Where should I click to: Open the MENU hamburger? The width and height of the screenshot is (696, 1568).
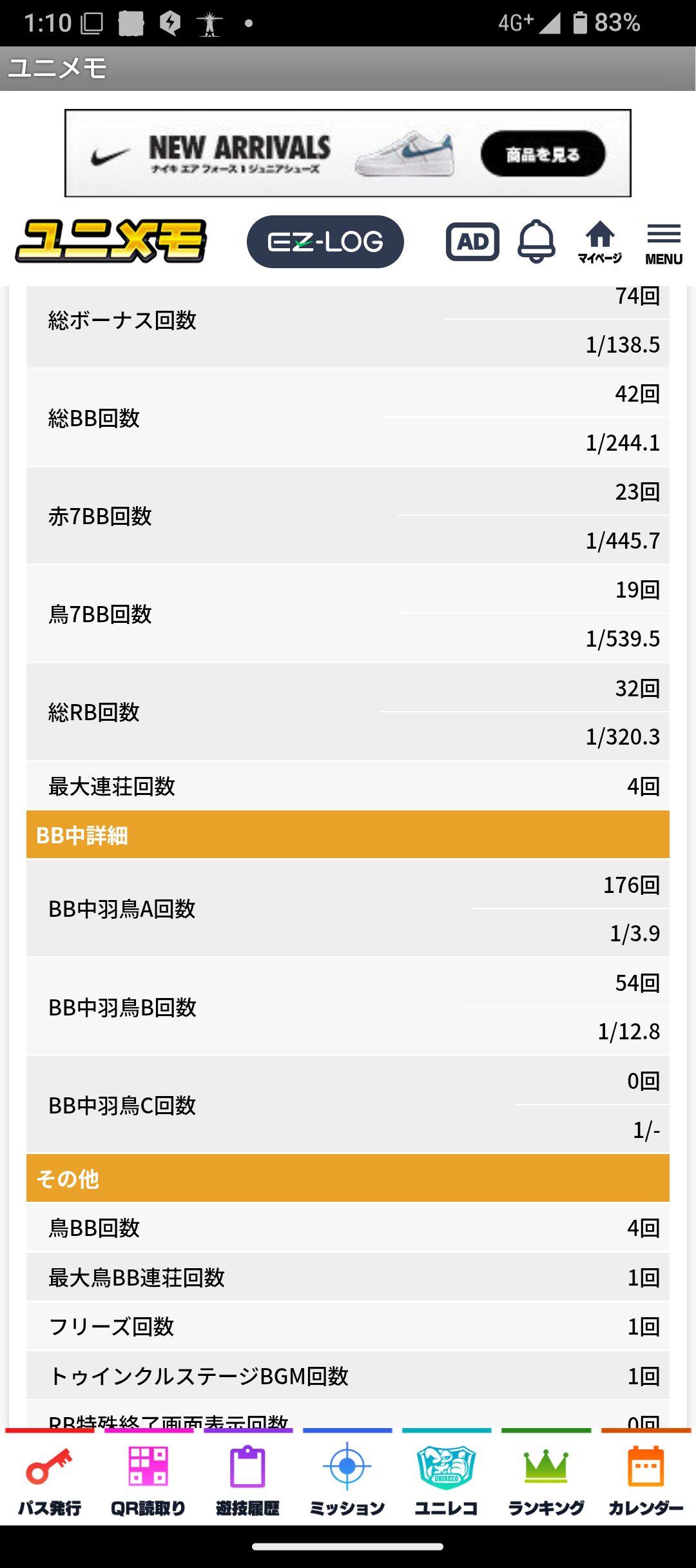pyautogui.click(x=664, y=243)
